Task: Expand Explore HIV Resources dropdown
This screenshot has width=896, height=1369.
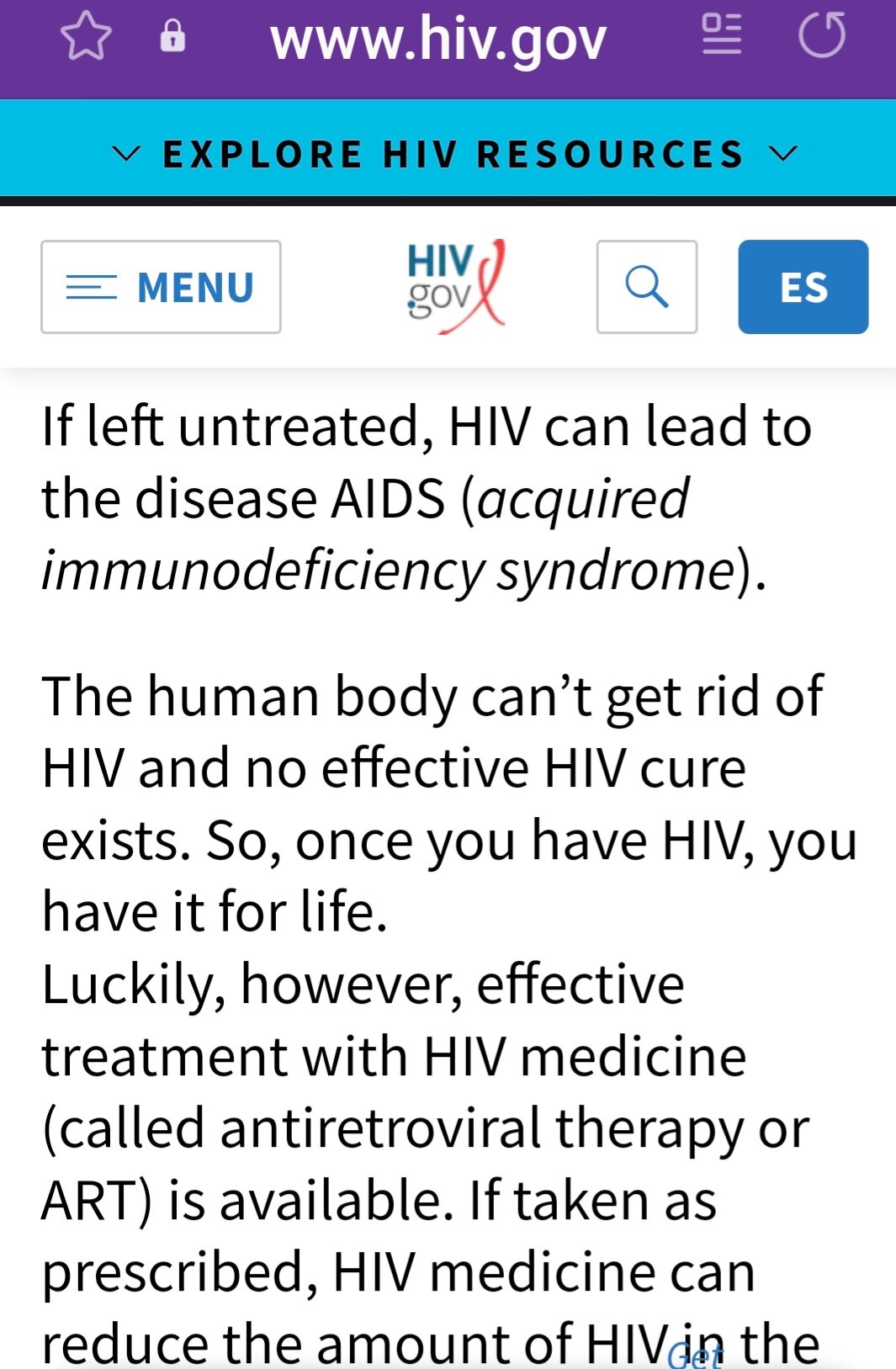Action: (x=454, y=154)
